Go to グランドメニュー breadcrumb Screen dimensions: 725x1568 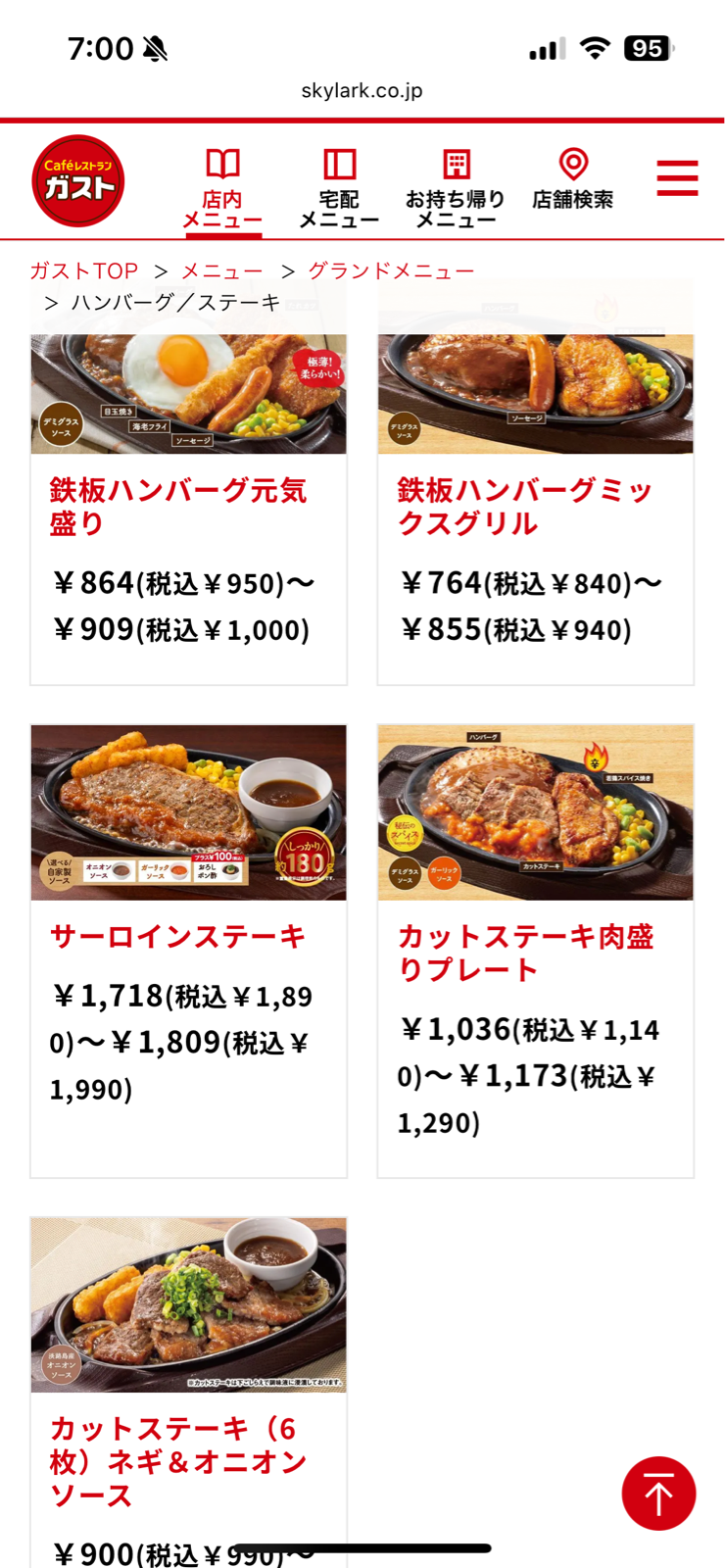tap(391, 270)
